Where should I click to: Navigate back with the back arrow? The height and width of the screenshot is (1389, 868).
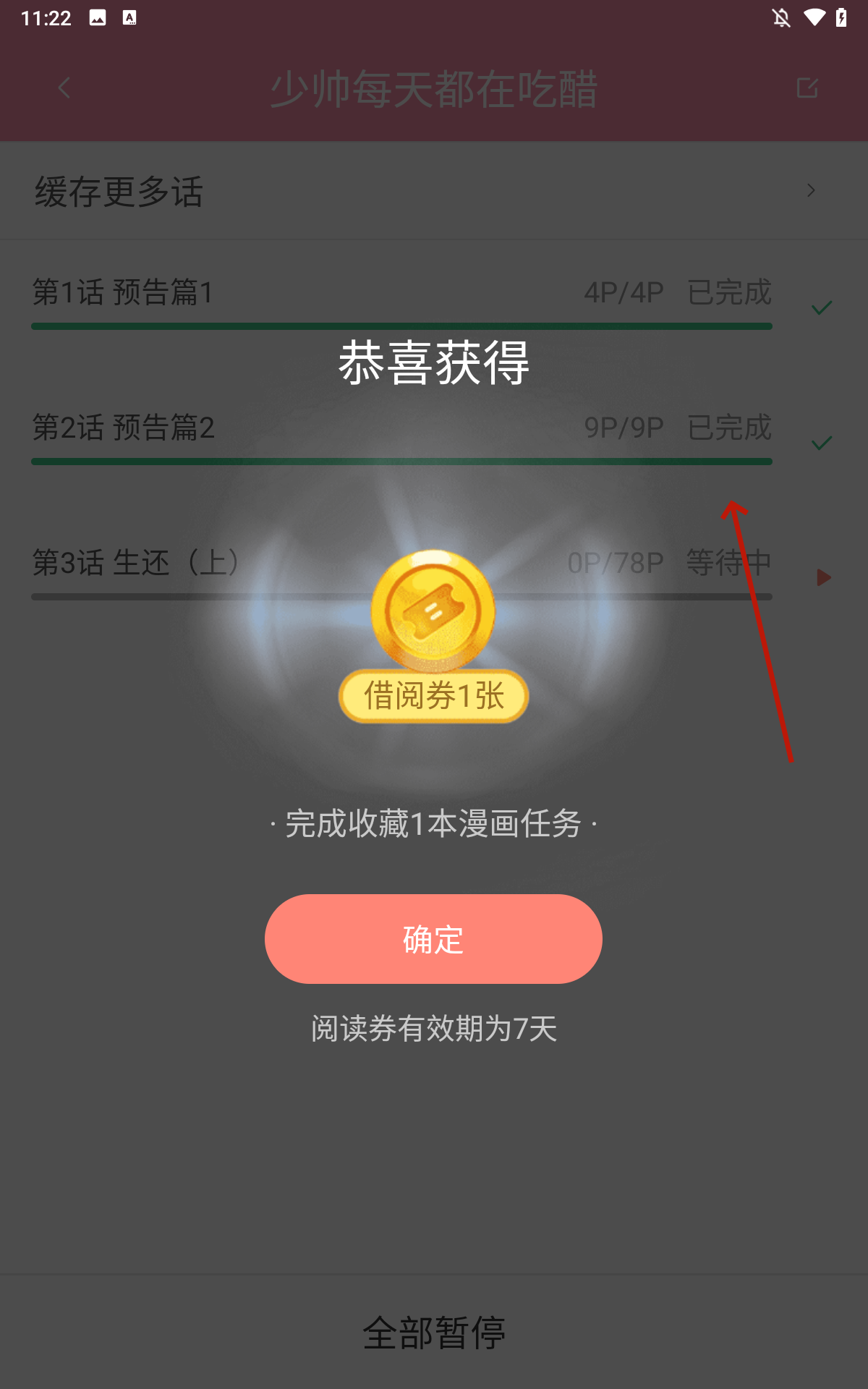tap(64, 88)
